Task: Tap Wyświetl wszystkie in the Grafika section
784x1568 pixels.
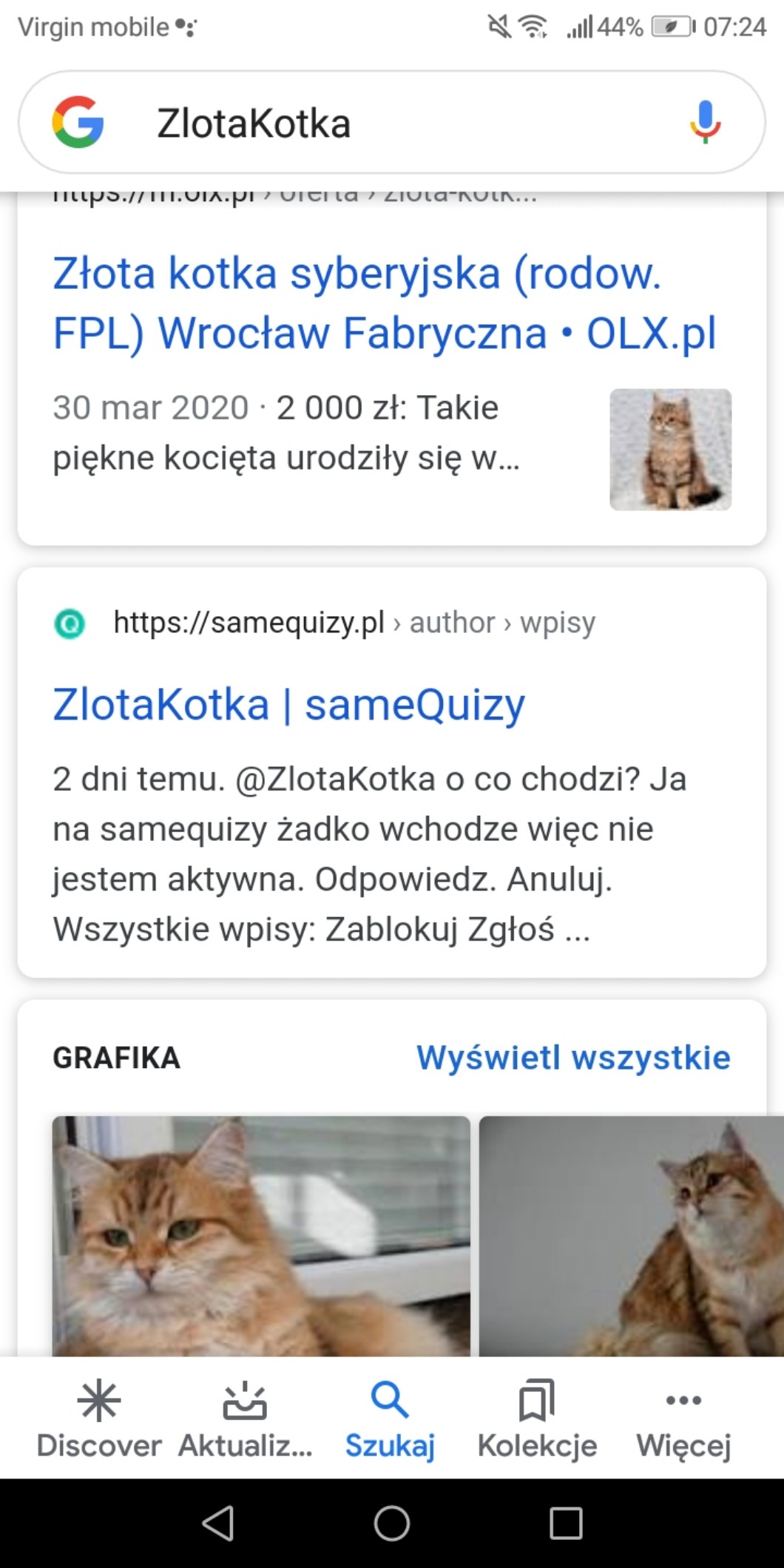Action: [572, 1058]
